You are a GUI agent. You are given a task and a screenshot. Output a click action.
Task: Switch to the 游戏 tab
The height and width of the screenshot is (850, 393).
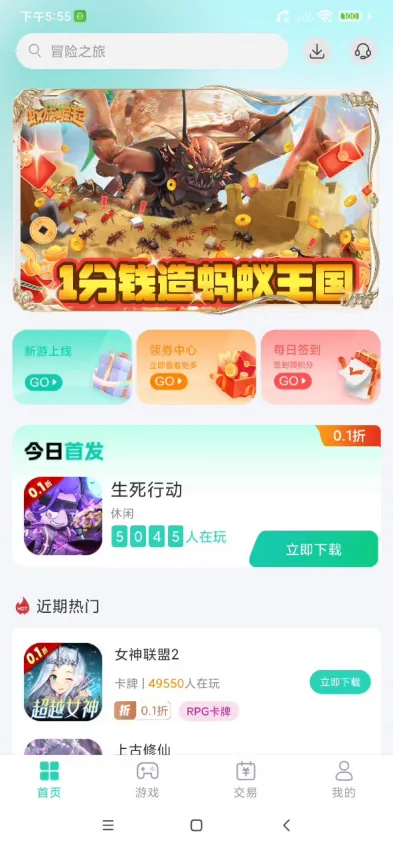click(147, 780)
